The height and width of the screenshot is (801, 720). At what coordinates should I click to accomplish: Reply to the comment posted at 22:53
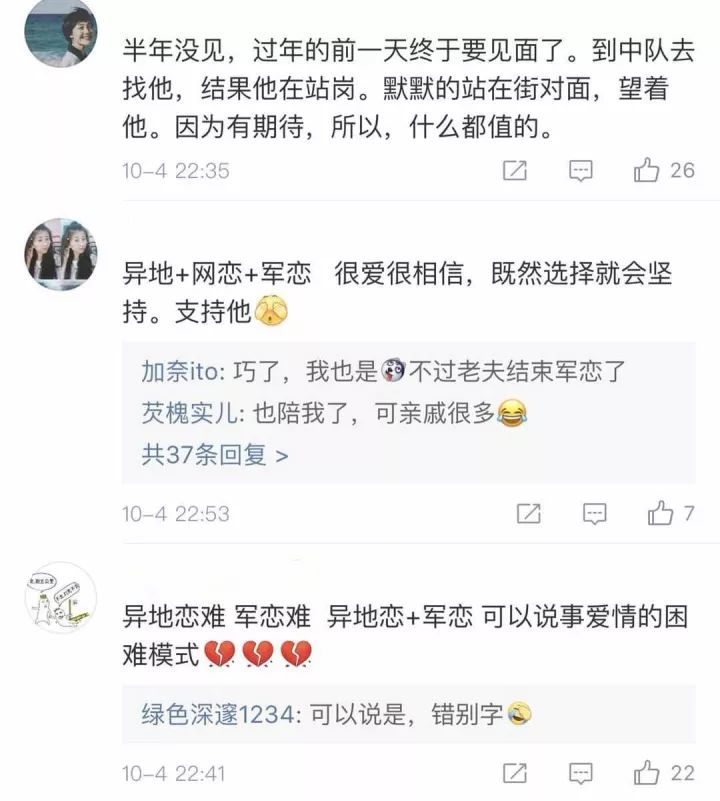(595, 514)
